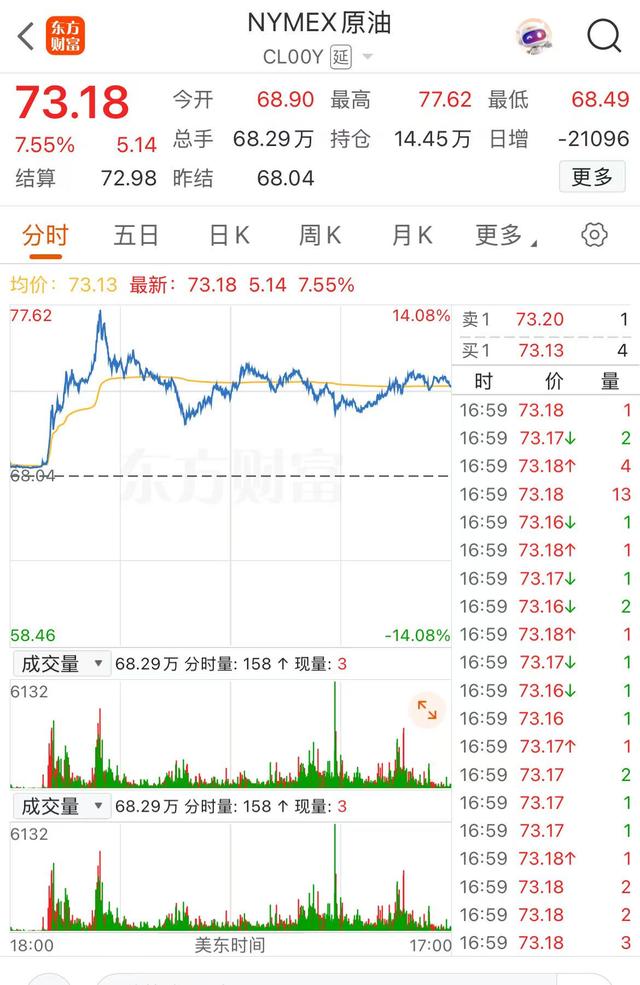Tap the 更多 button beside 日增
Viewport: 640px width, 985px height.
(592, 177)
